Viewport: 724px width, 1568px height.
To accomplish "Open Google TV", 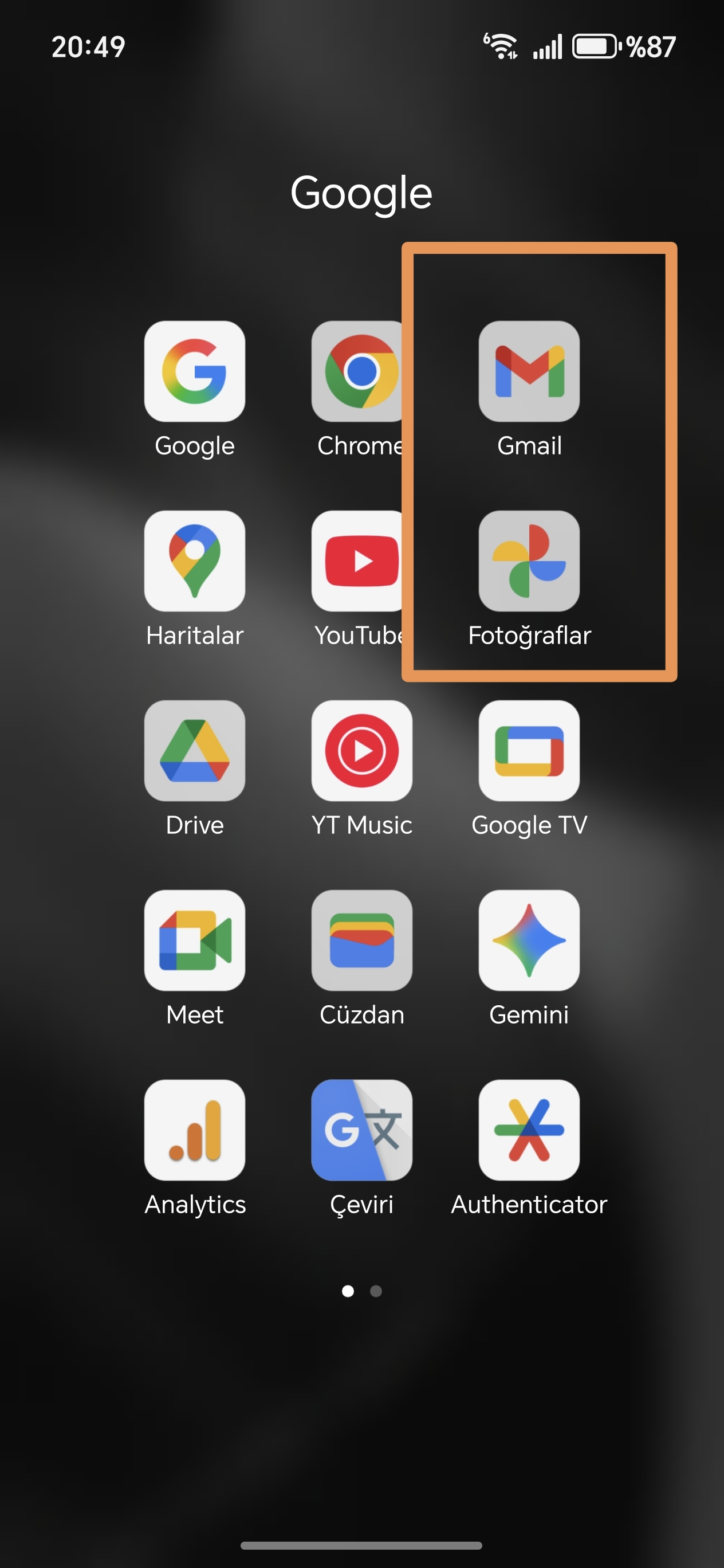I will pos(529,751).
